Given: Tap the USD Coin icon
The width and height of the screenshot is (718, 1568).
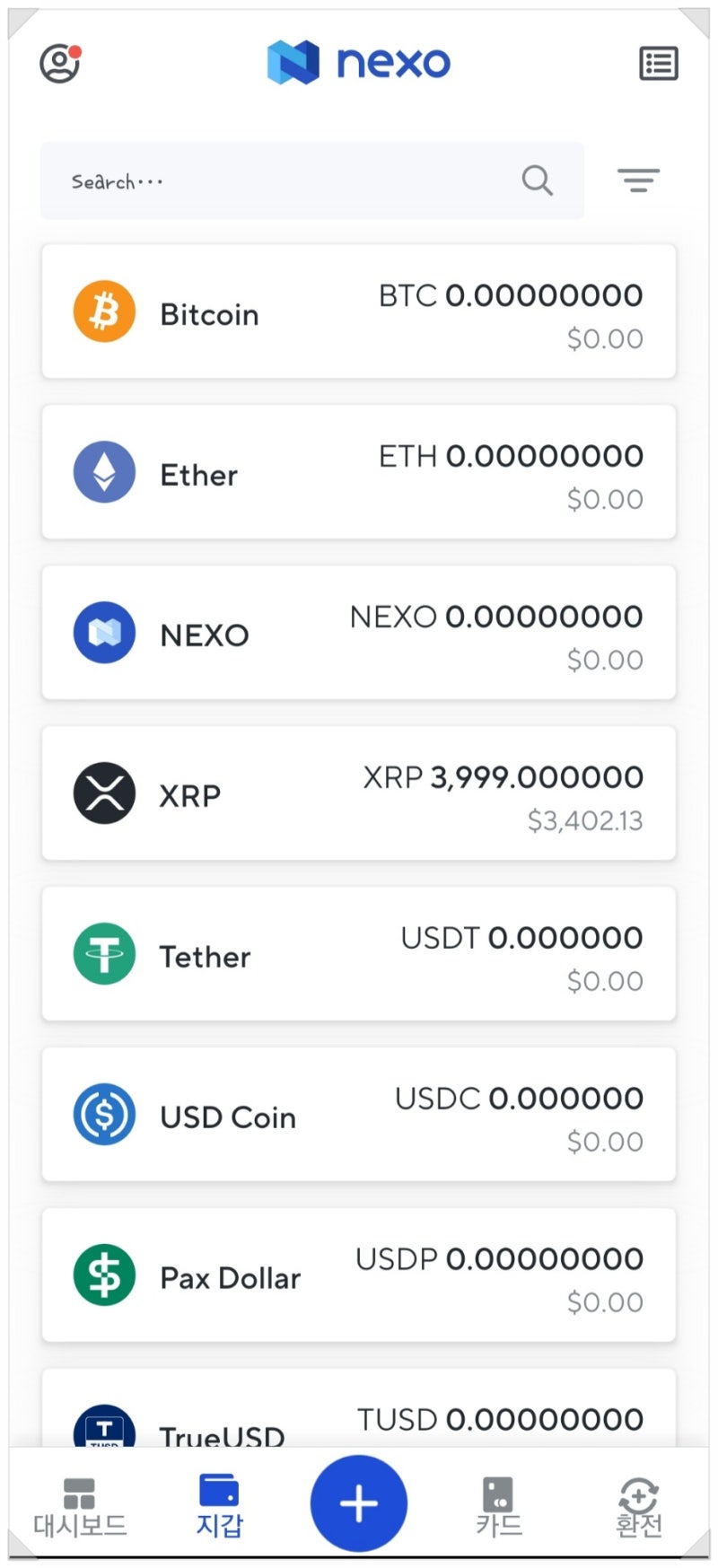Looking at the screenshot, I should (103, 1114).
